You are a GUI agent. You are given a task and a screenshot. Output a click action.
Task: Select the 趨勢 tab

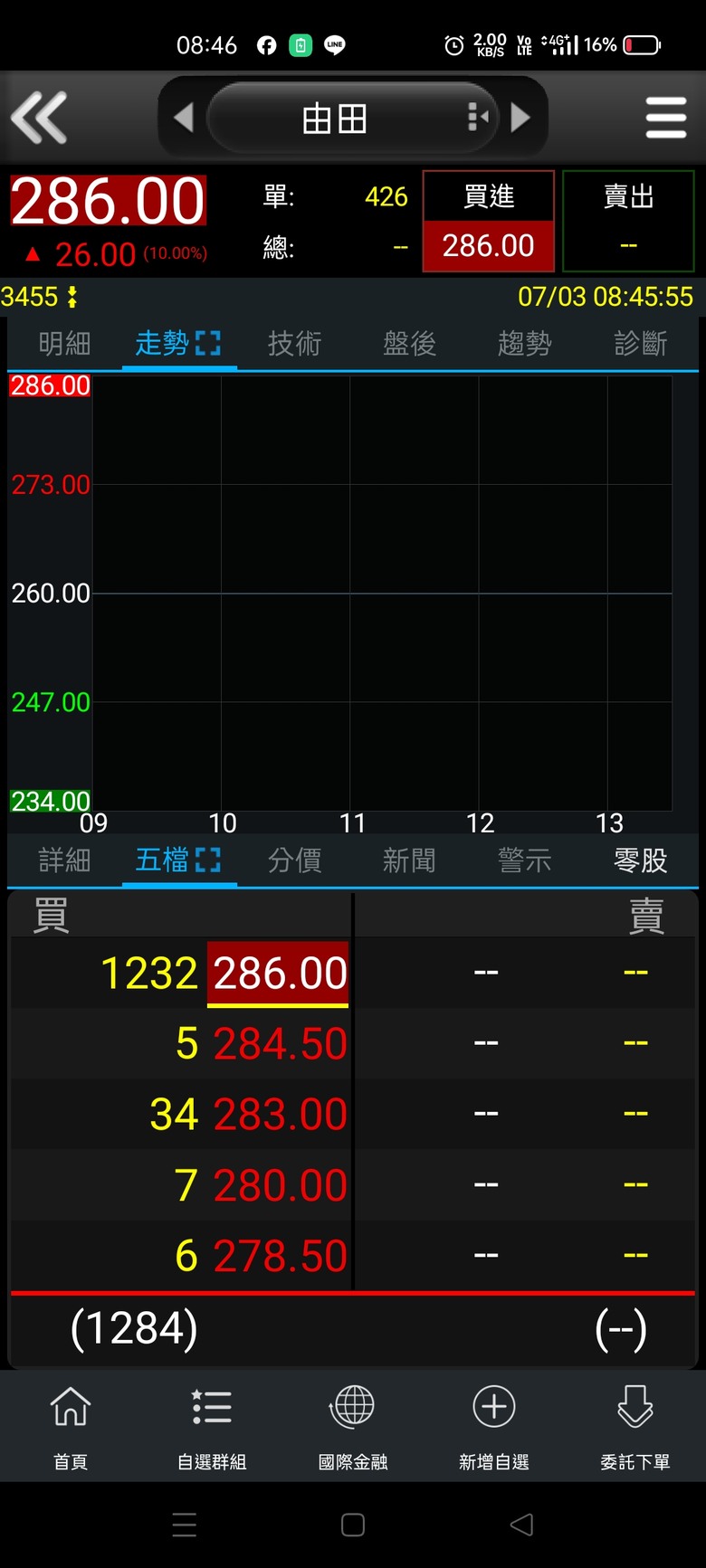point(524,344)
